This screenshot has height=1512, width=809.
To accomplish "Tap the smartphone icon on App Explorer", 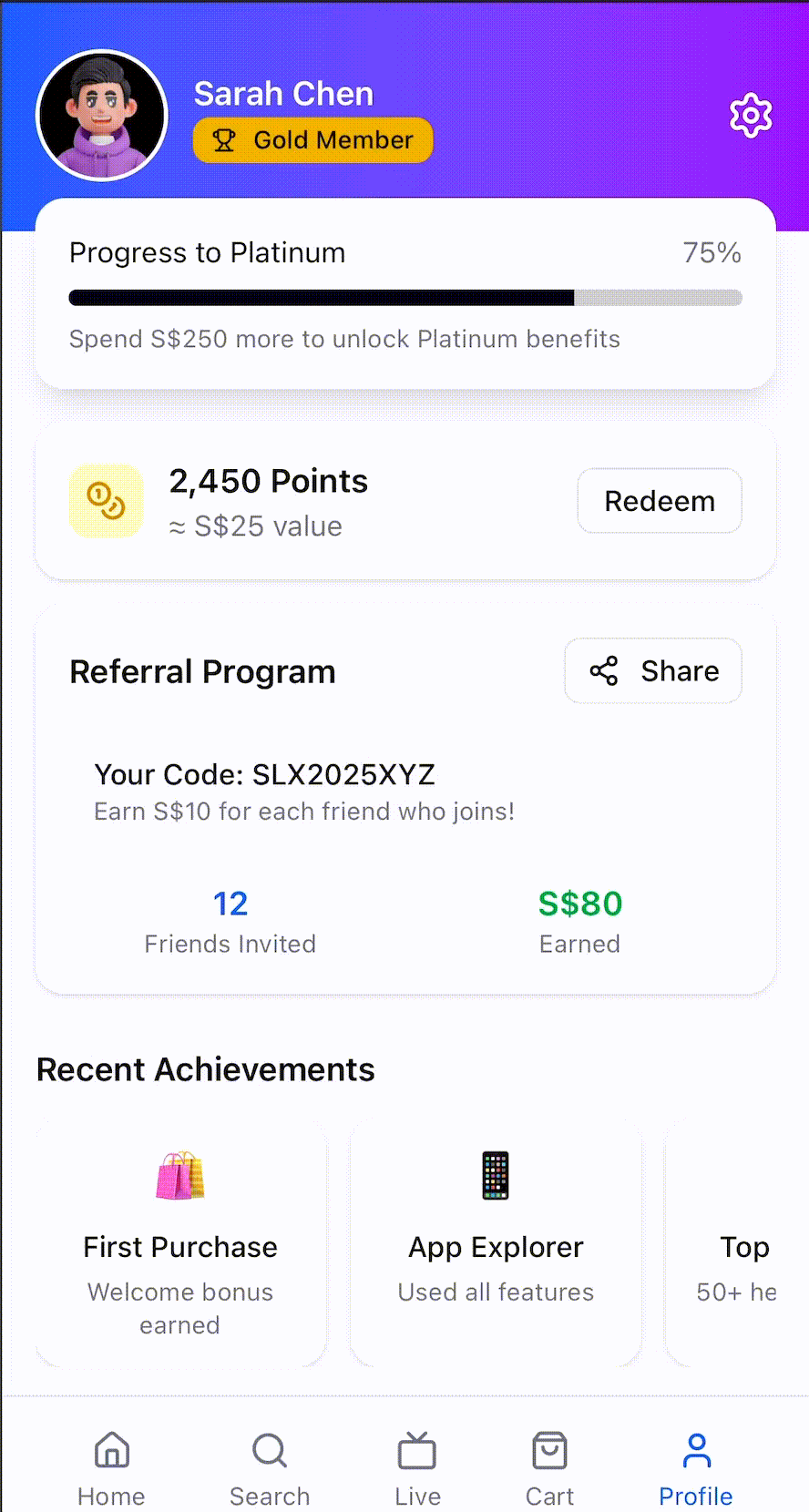I will [495, 1175].
